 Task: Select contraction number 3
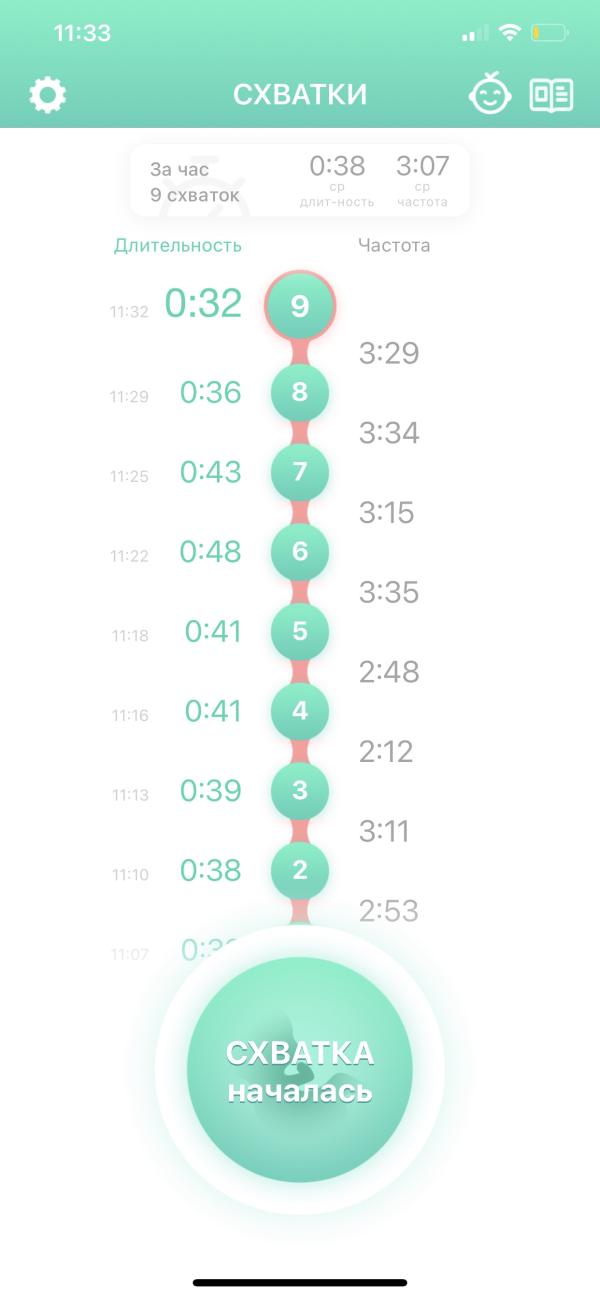(300, 790)
